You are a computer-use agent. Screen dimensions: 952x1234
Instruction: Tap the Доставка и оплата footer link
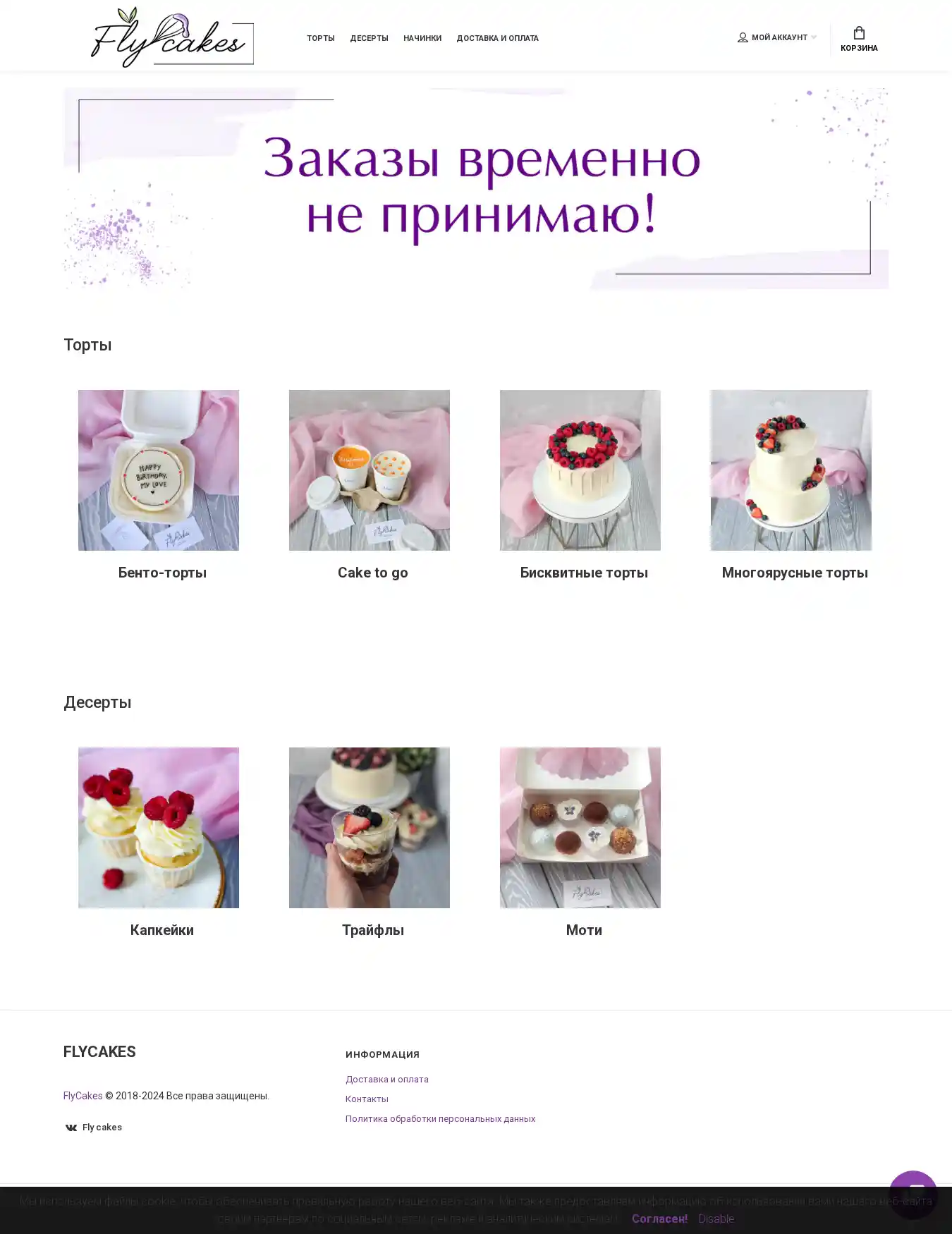pos(386,1079)
